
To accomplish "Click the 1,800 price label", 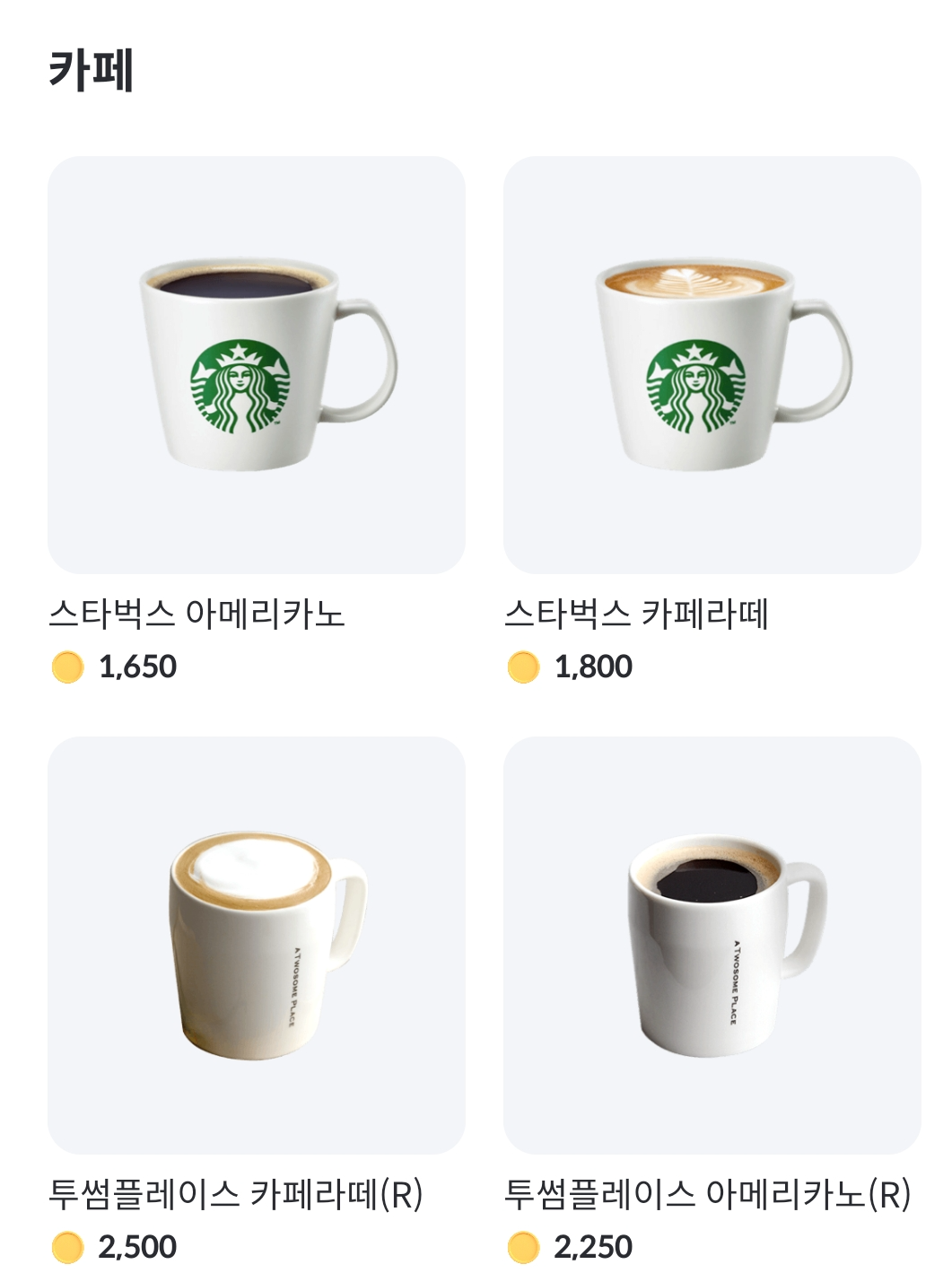I will pyautogui.click(x=595, y=667).
